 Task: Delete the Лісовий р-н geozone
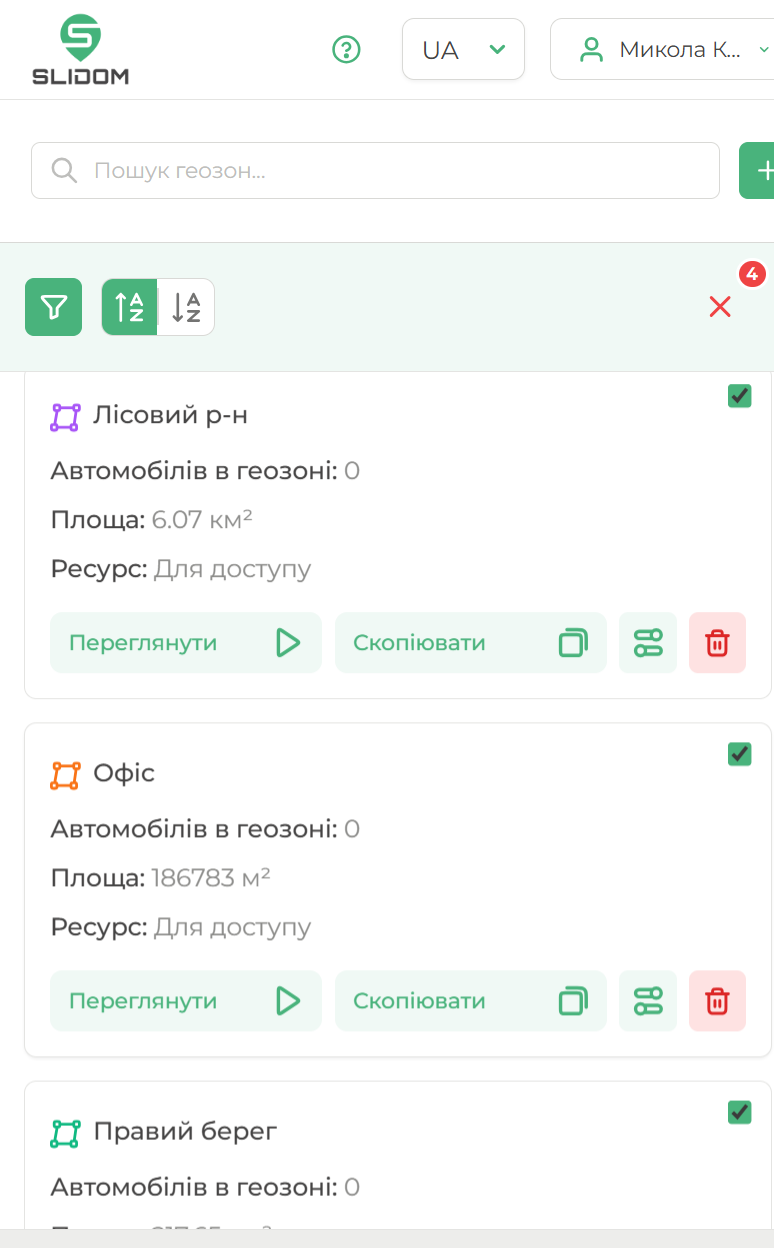click(717, 642)
